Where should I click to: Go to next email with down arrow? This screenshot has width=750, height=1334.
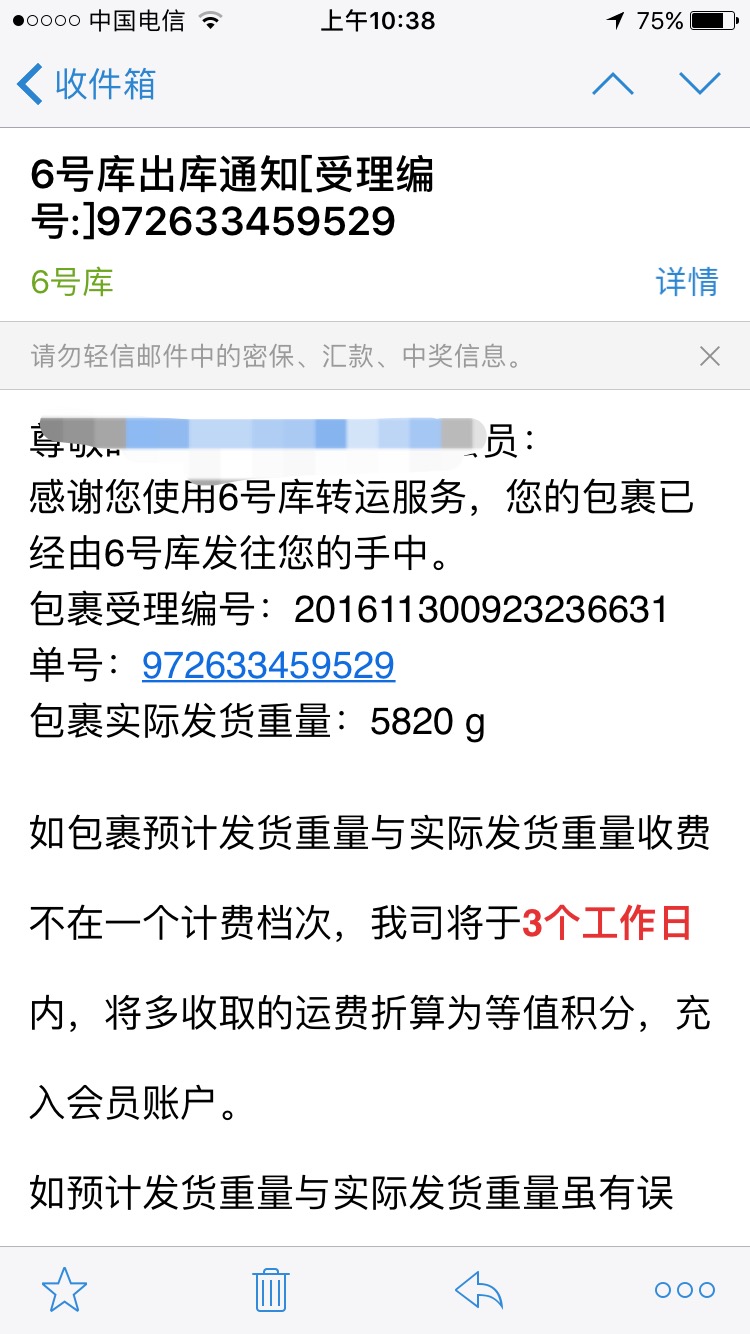coord(700,84)
